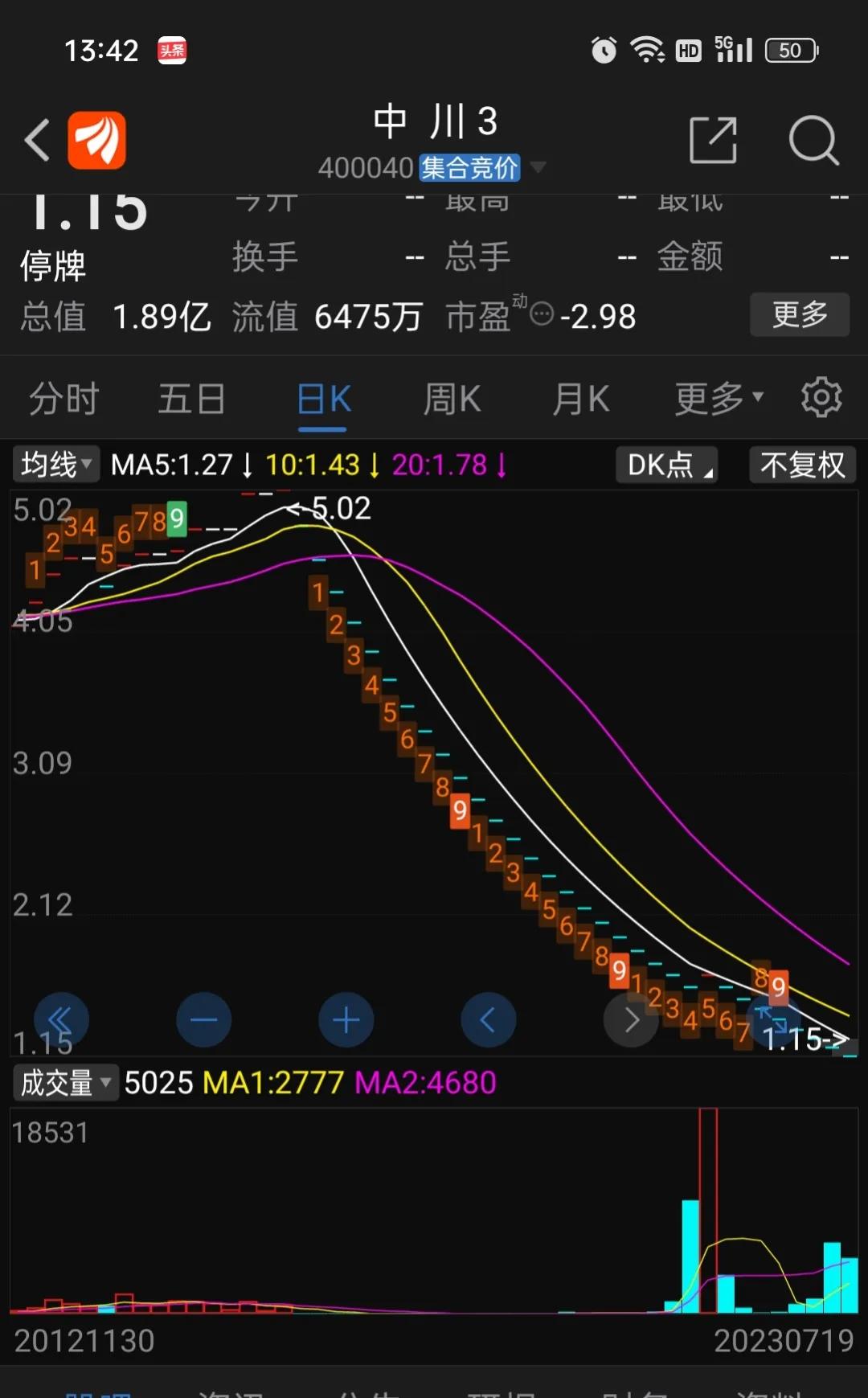Screen dimensions: 868x1398
Task: Step the chart back with the left chevron
Action: (488, 1019)
